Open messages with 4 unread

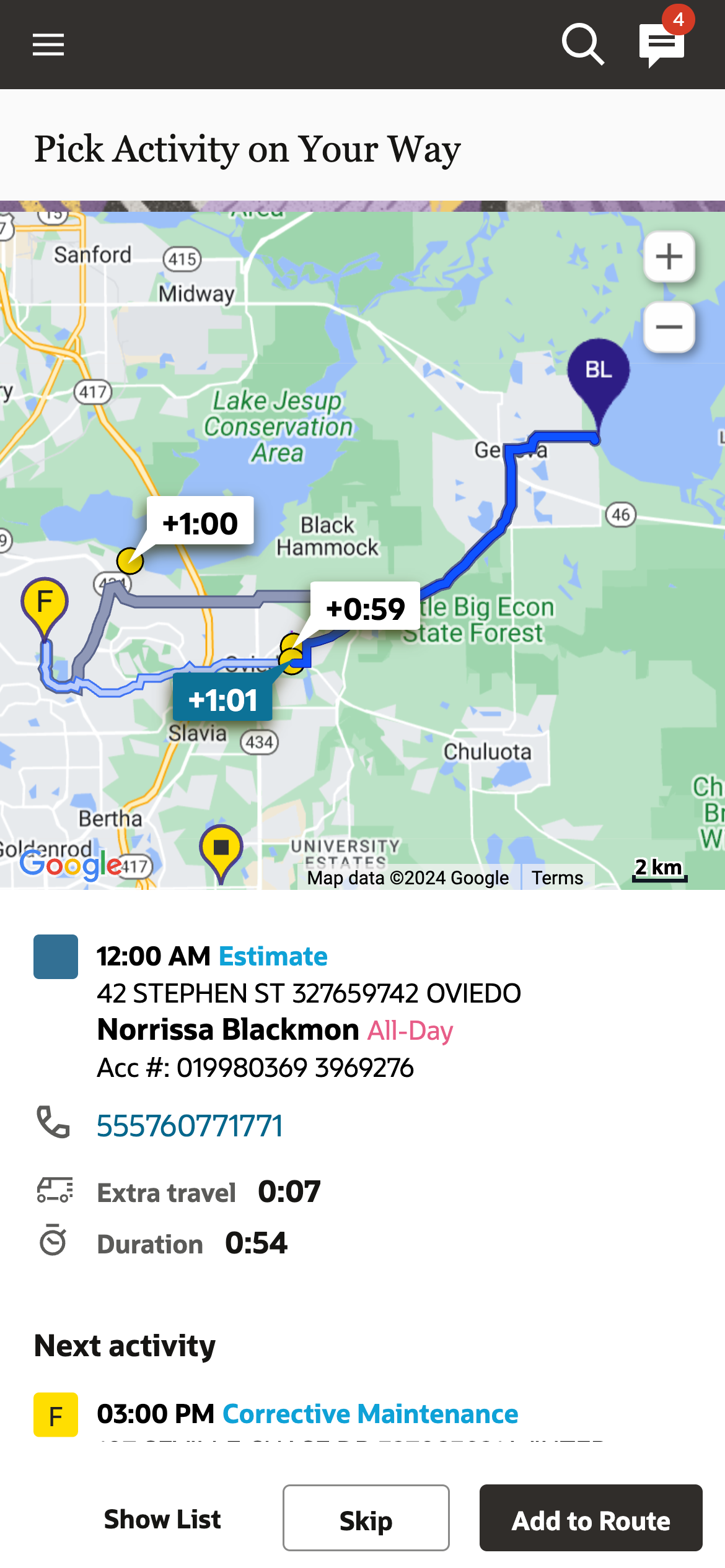tap(662, 45)
